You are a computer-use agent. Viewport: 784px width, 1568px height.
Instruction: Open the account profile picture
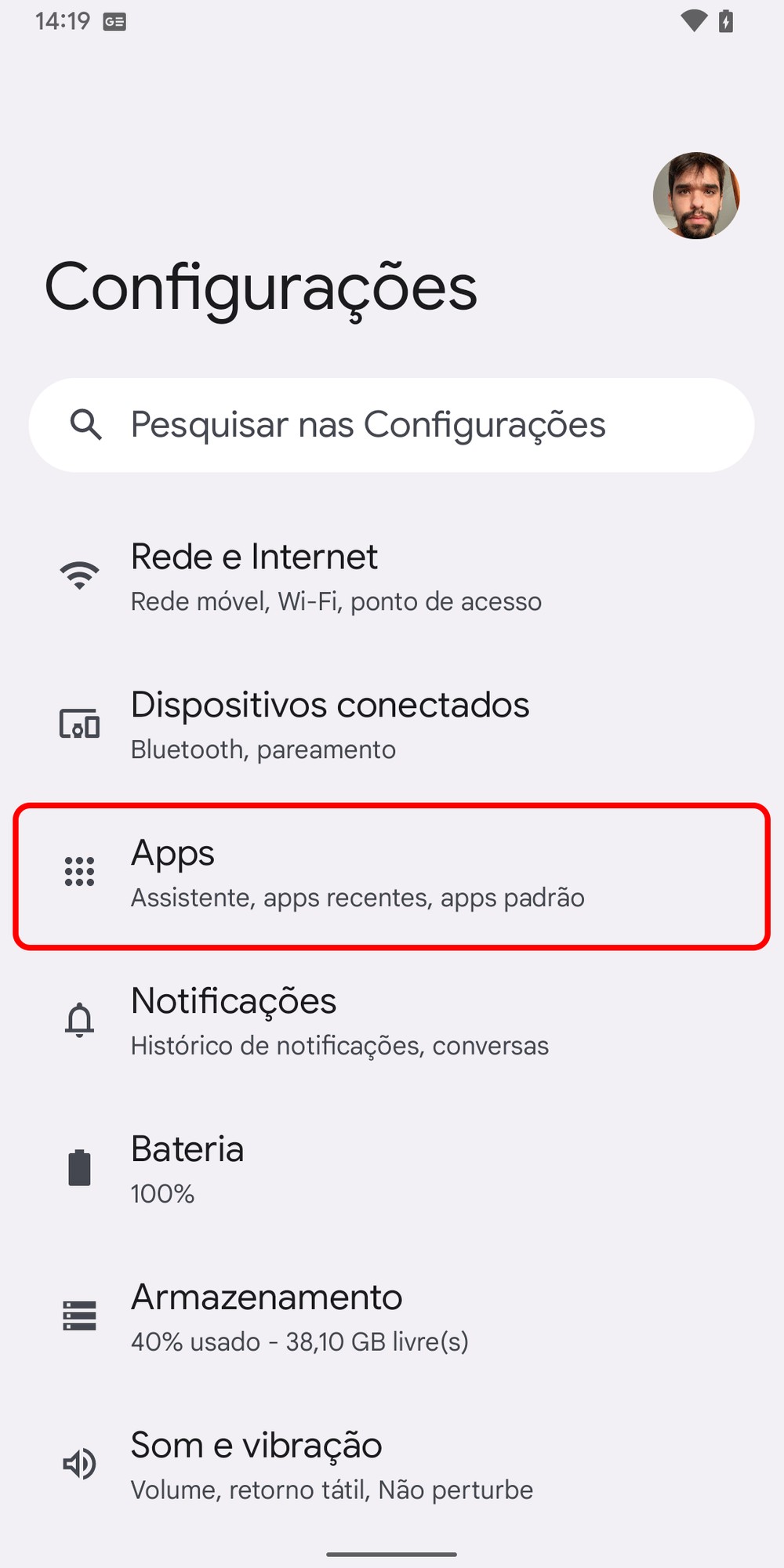tap(696, 195)
